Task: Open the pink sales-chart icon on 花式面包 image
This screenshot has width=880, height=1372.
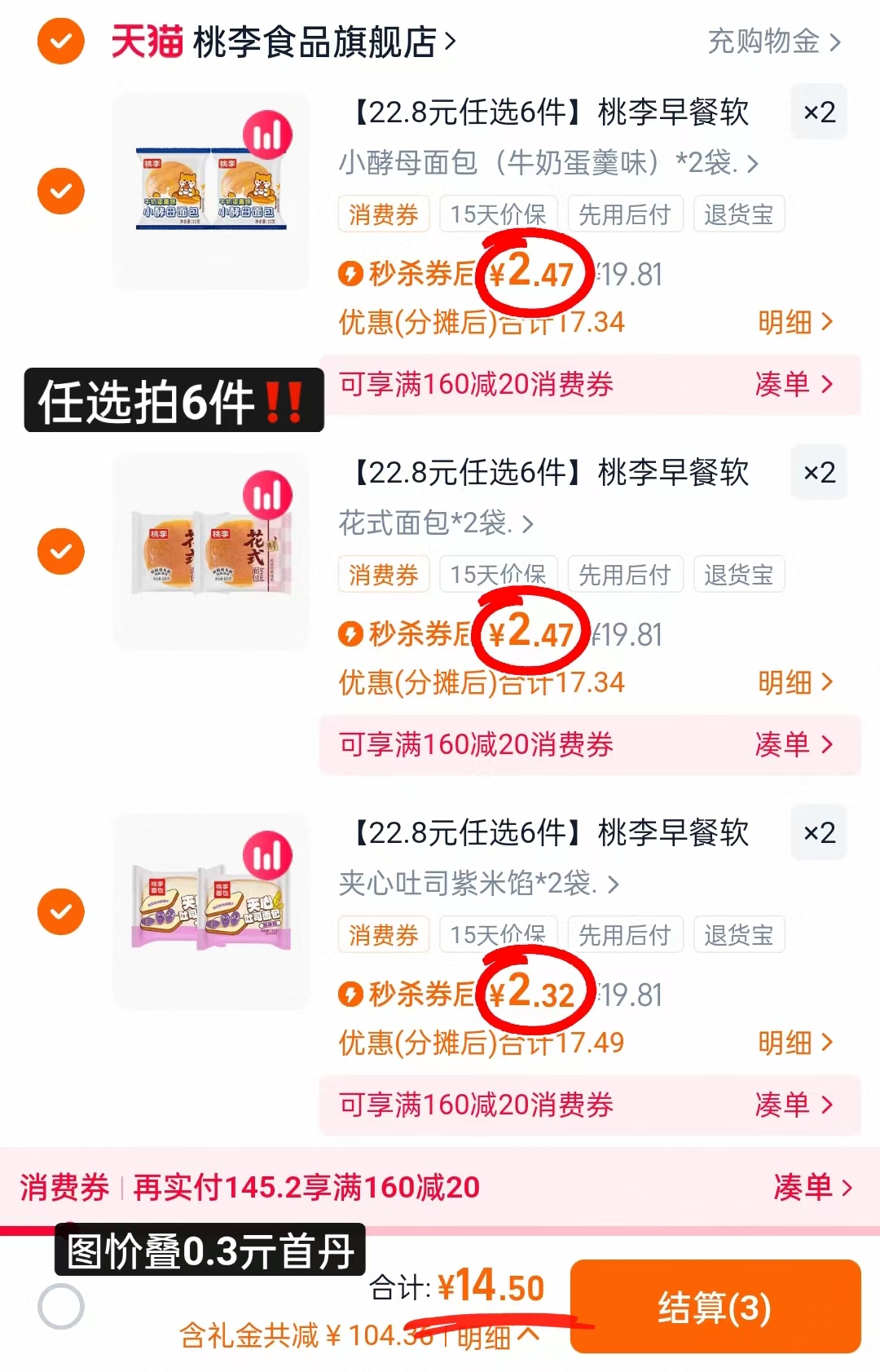Action: [269, 496]
